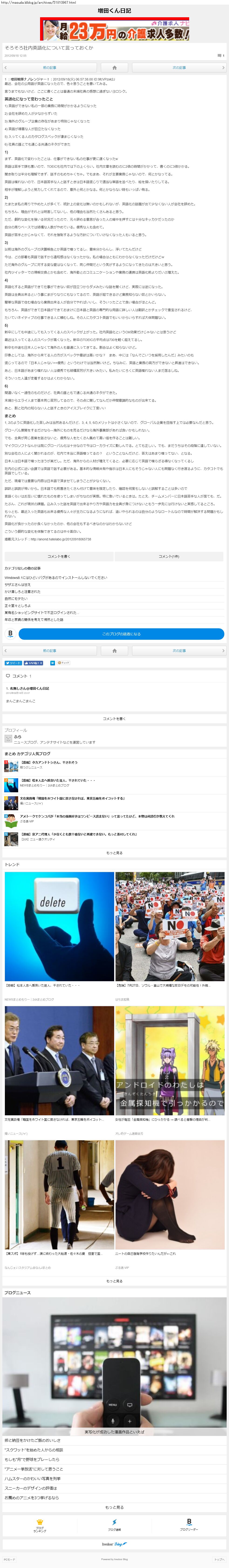Go to the previous article (前の記事) at top
This screenshot has height=1568, width=229.
click(x=49, y=68)
